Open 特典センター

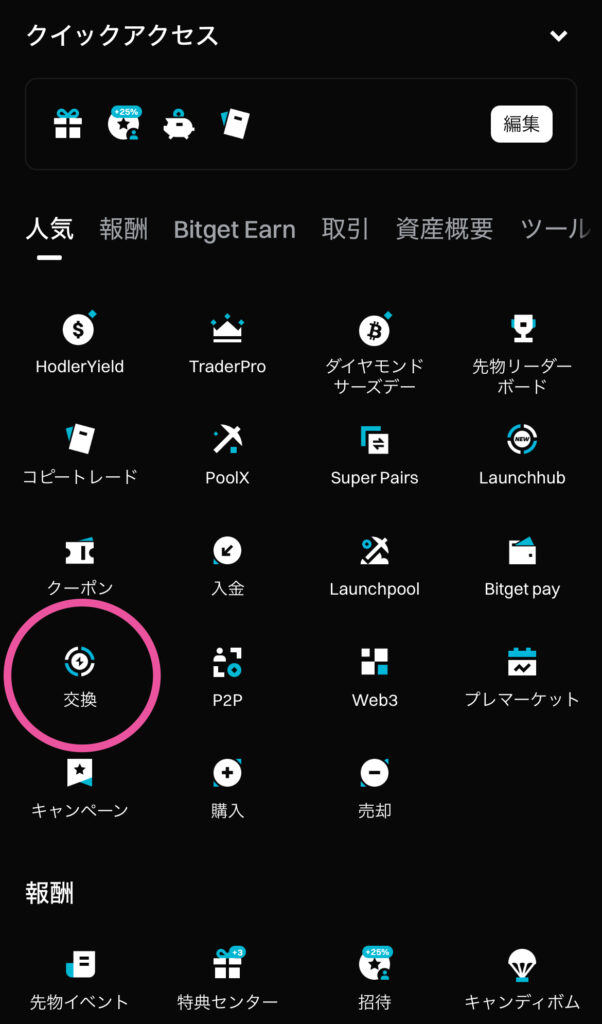tap(227, 977)
